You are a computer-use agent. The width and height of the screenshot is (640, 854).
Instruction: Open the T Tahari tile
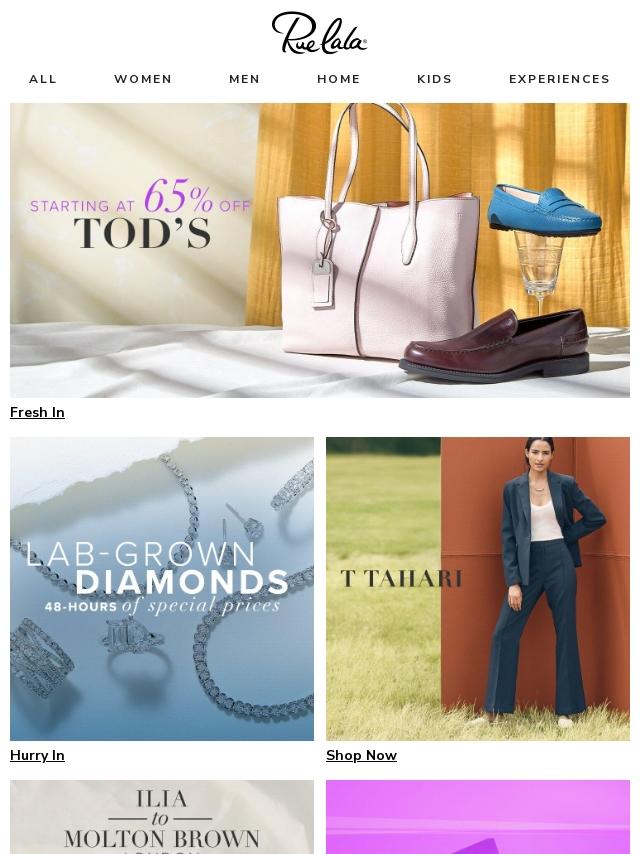[478, 588]
